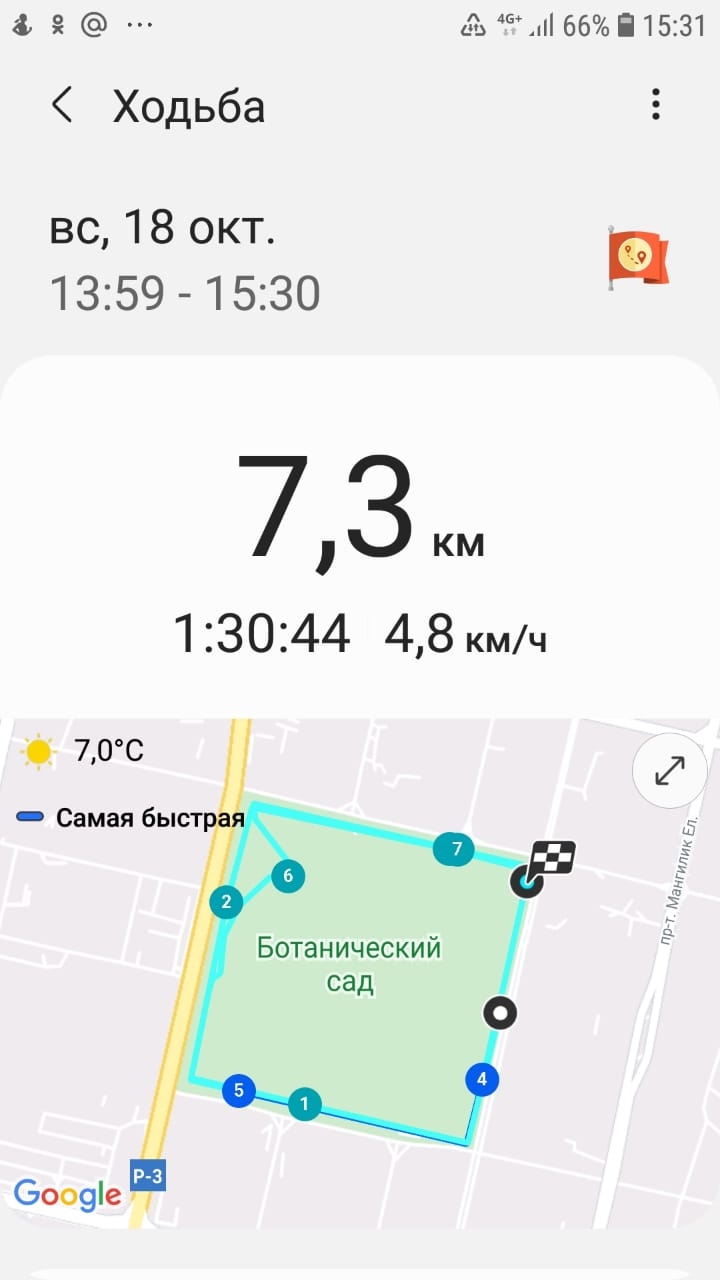Tap the orange route flag icon
Image resolution: width=720 pixels, height=1280 pixels.
click(637, 259)
